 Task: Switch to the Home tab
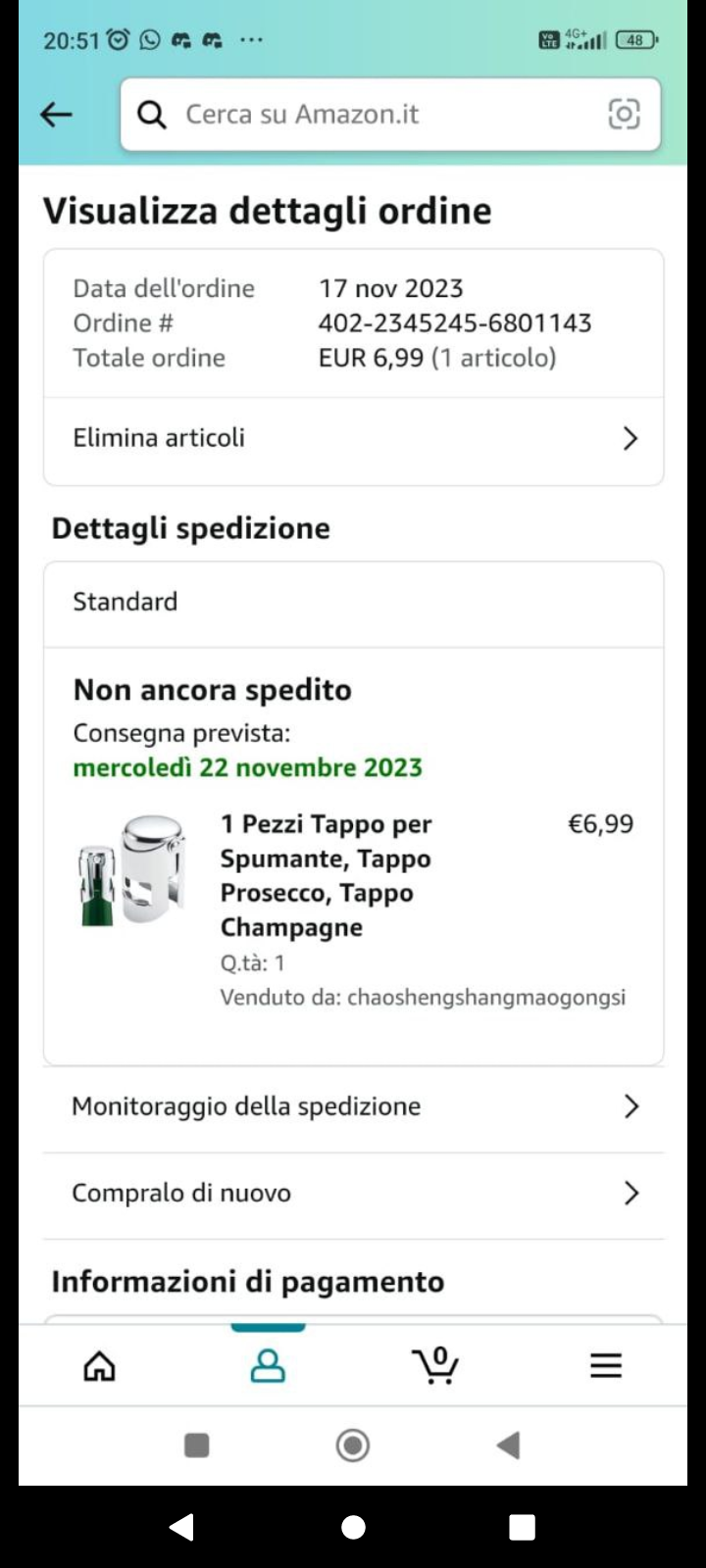(x=99, y=1365)
